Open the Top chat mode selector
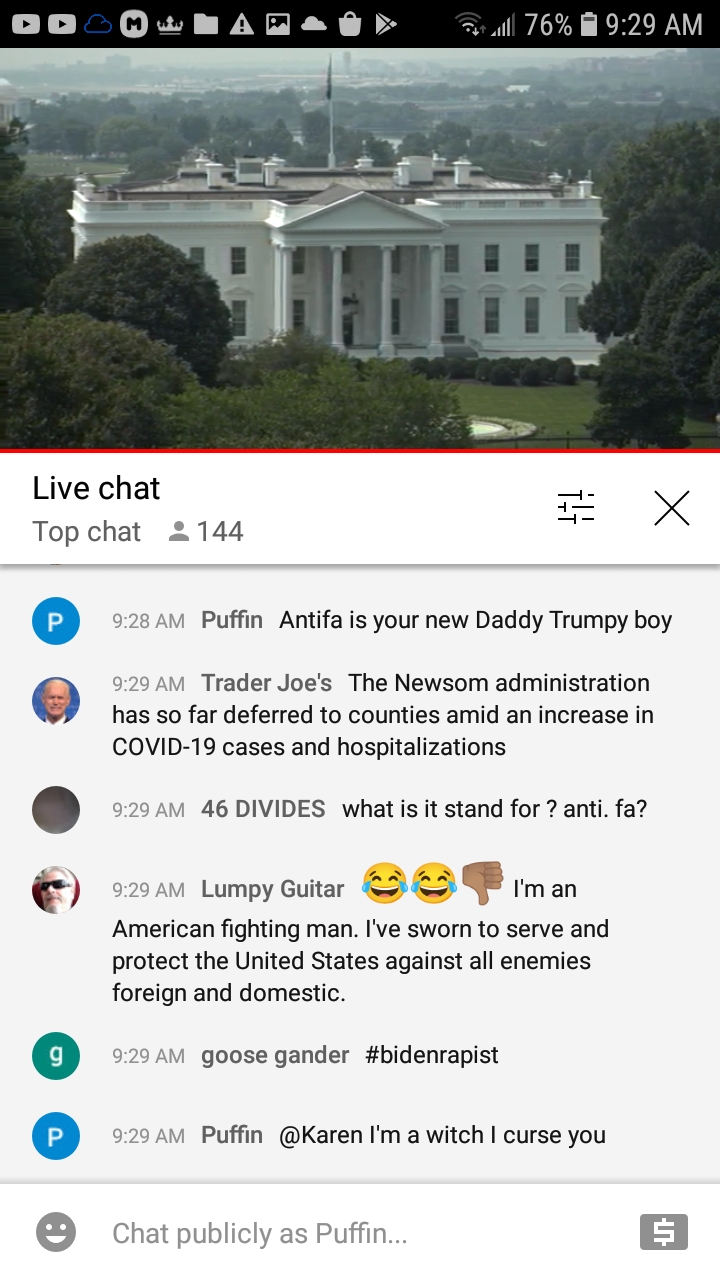Screen dimensions: 720x1280 click(x=87, y=531)
